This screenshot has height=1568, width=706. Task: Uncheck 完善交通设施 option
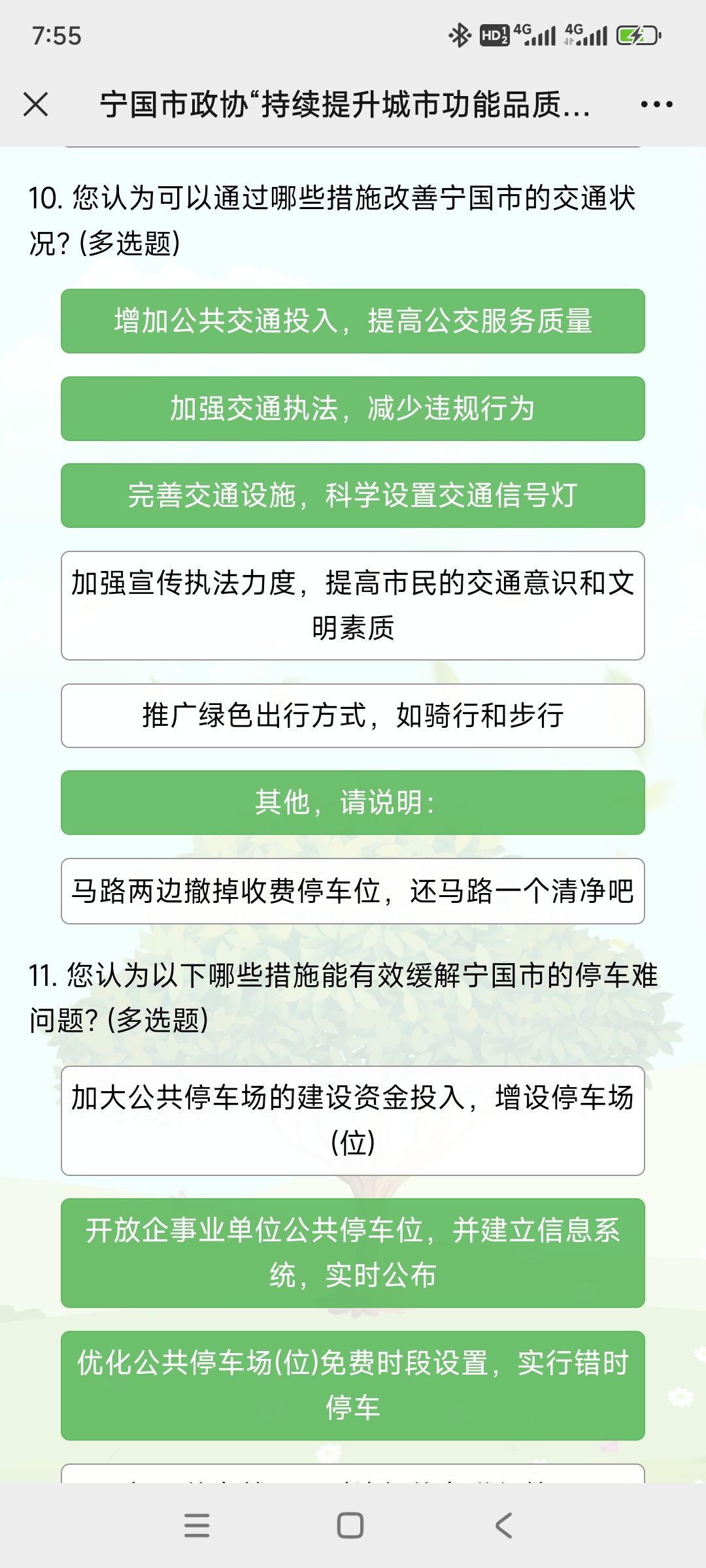coord(353,495)
